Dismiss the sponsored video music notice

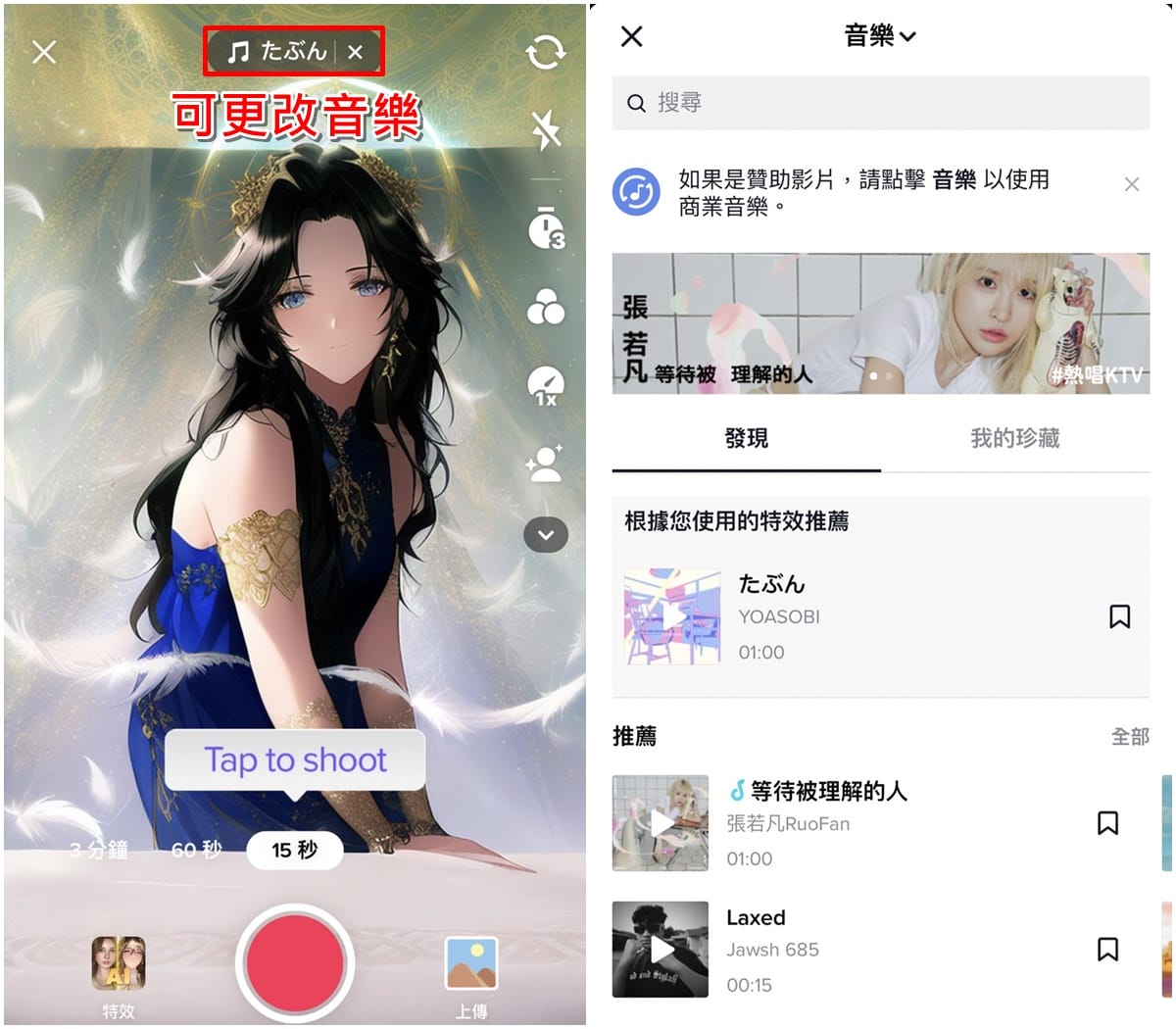pos(1132,184)
